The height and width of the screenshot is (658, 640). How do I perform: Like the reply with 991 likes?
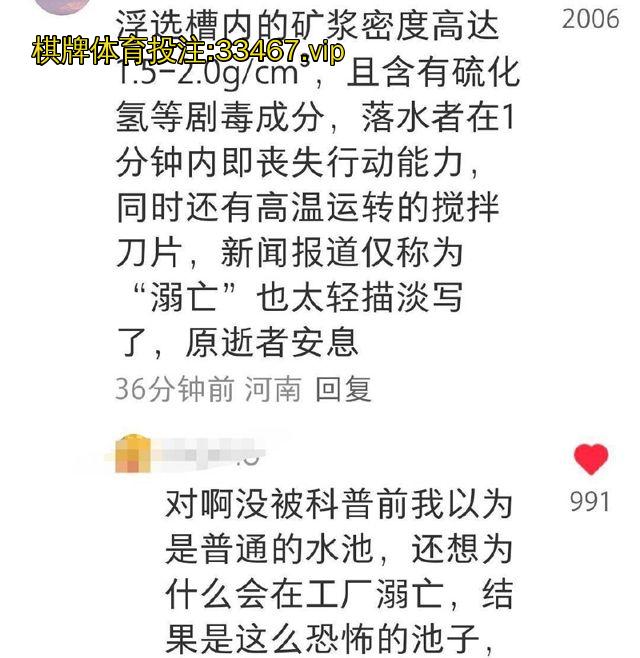pos(591,460)
